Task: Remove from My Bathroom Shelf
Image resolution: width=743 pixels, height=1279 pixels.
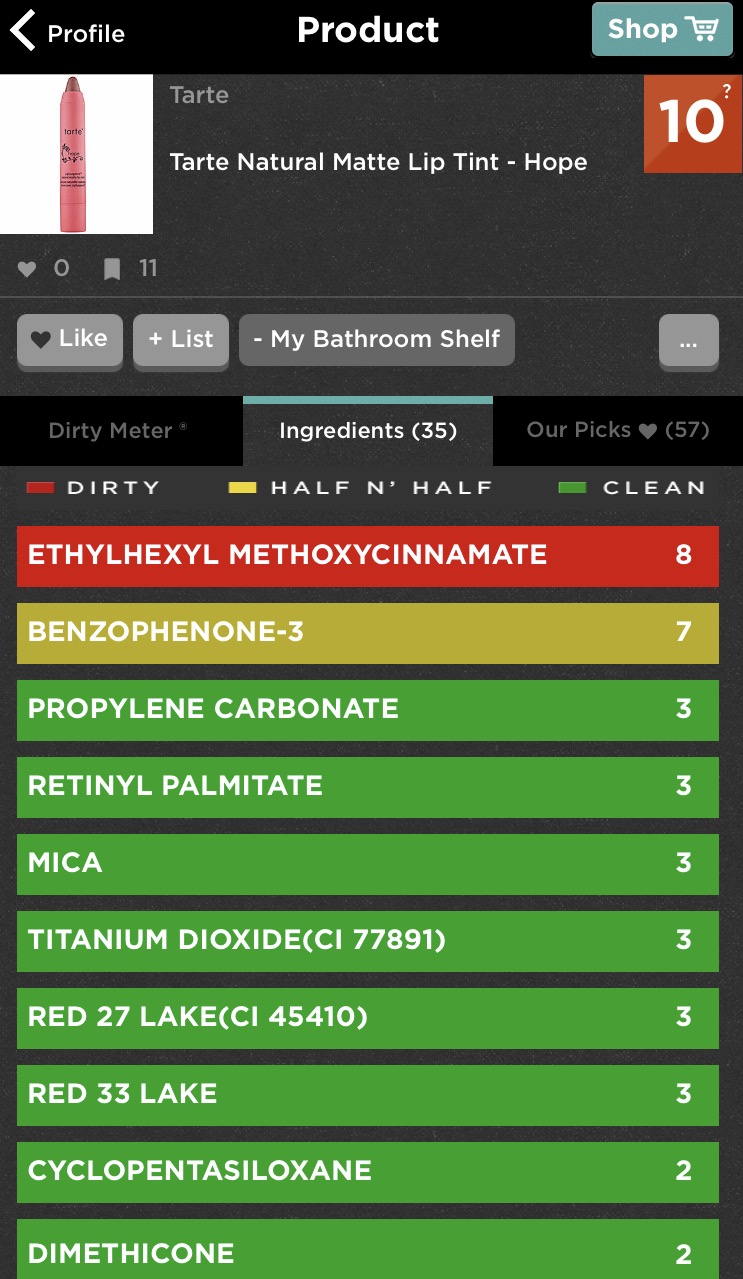Action: point(377,340)
